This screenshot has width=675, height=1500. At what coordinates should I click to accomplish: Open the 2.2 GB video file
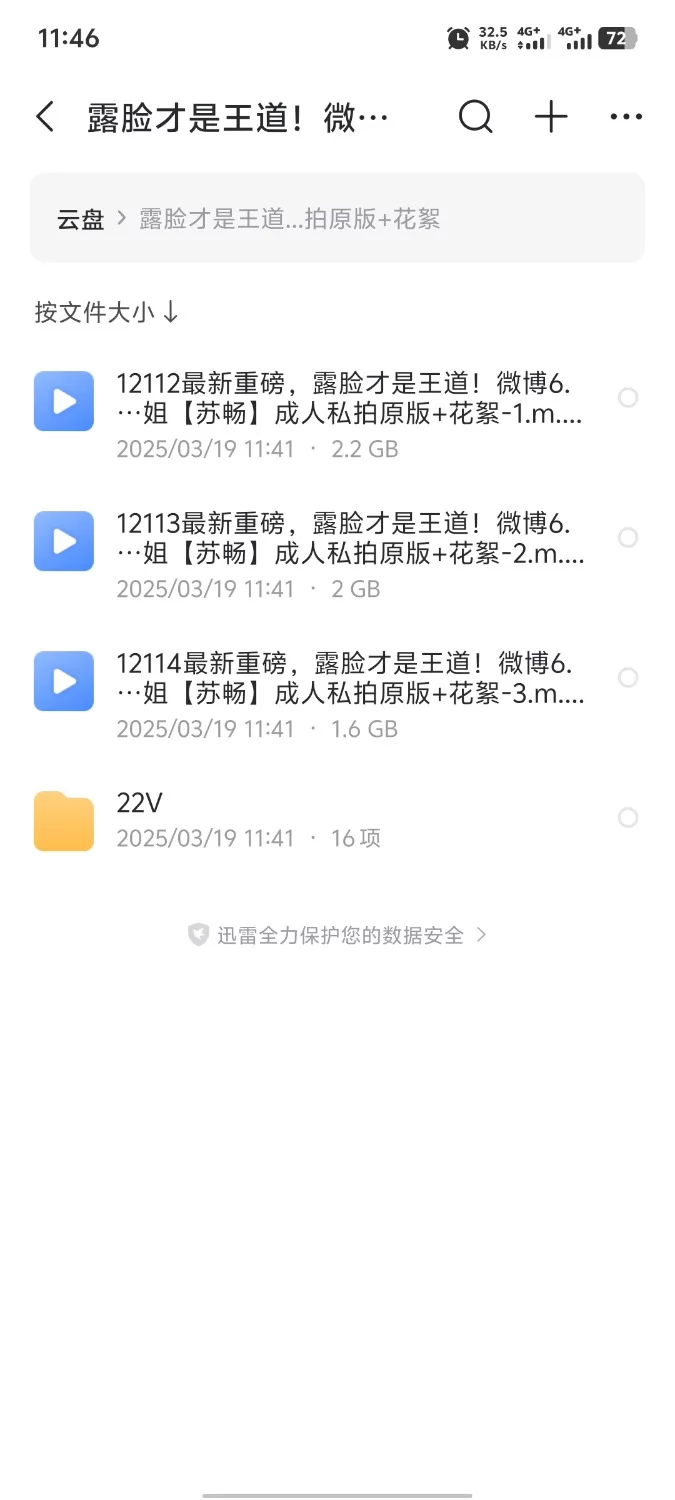click(350, 399)
